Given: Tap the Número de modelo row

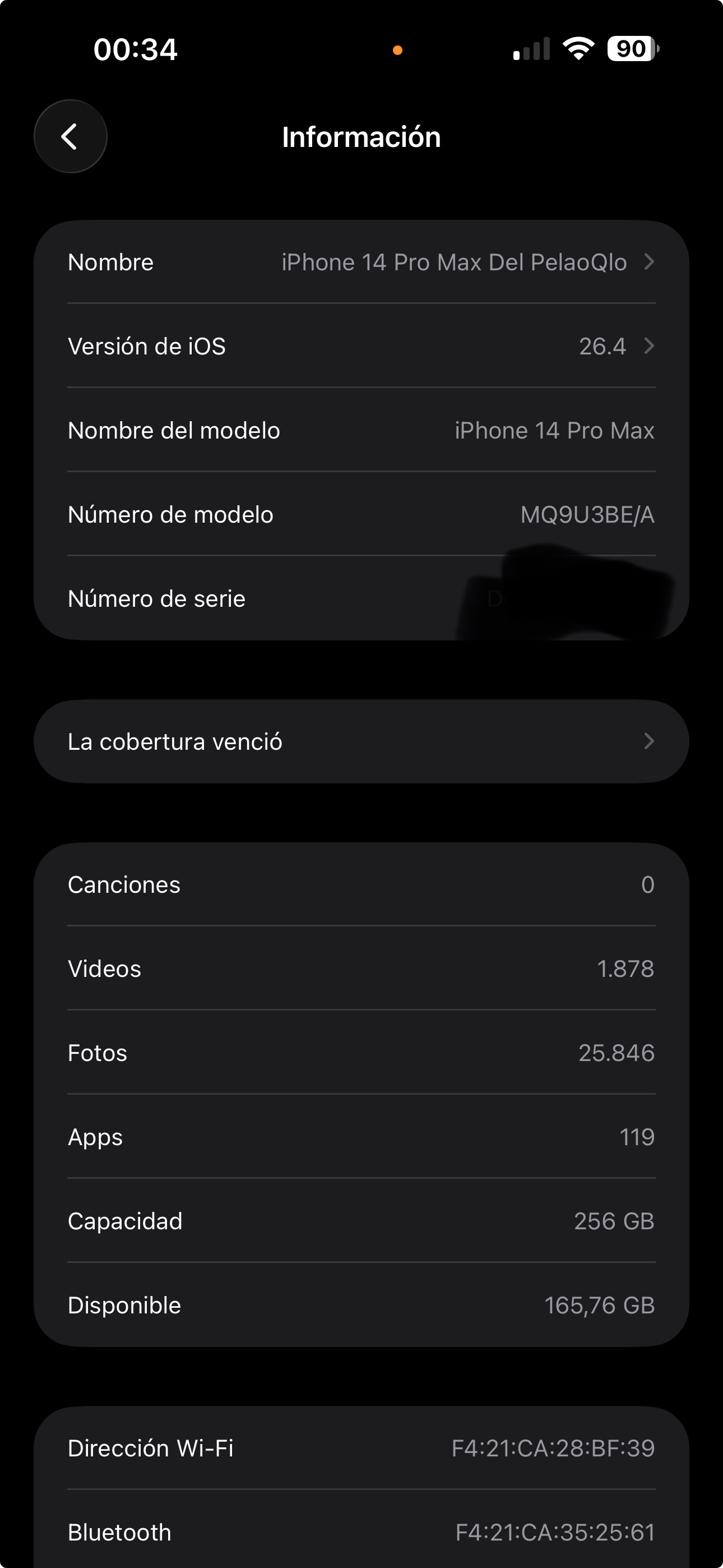Looking at the screenshot, I should (x=361, y=514).
